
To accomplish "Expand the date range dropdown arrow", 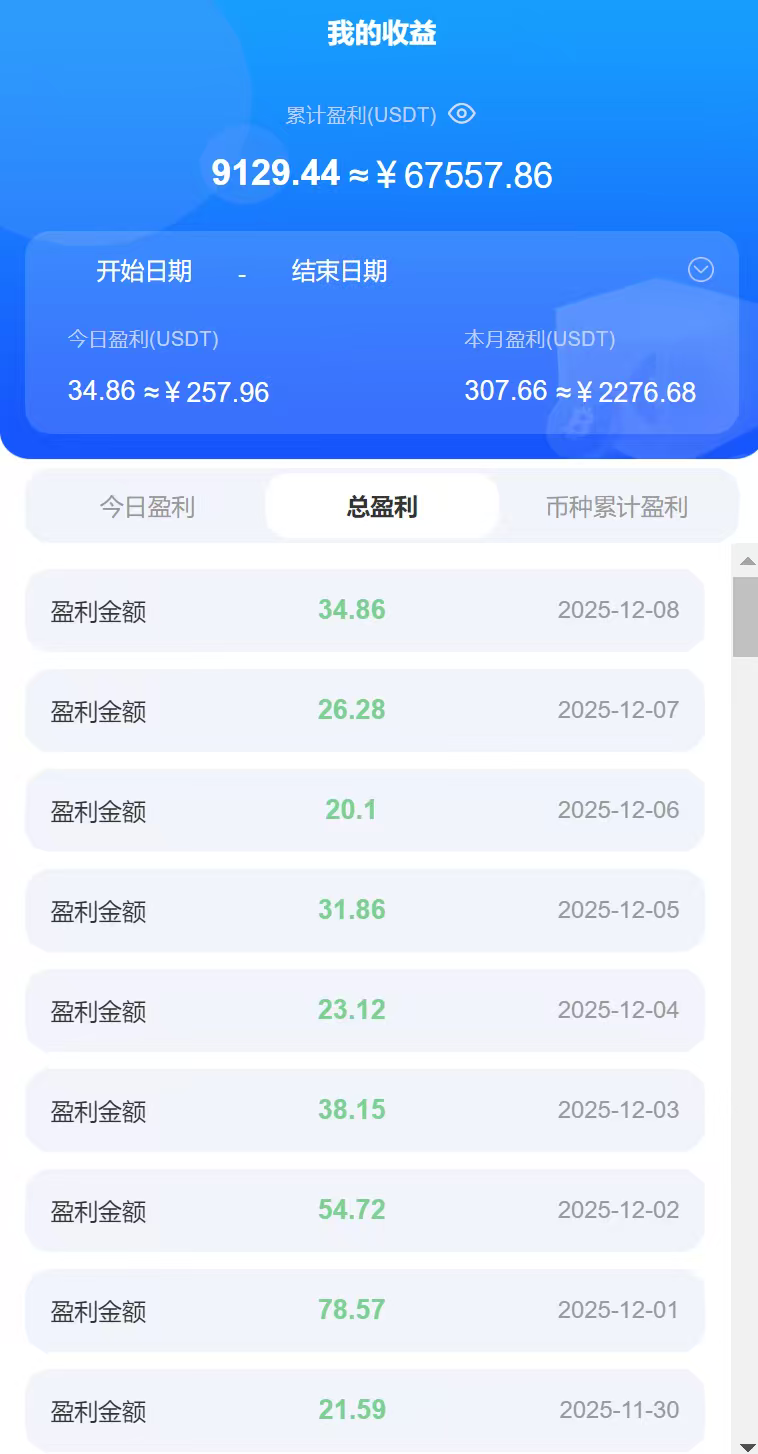I will coord(701,270).
